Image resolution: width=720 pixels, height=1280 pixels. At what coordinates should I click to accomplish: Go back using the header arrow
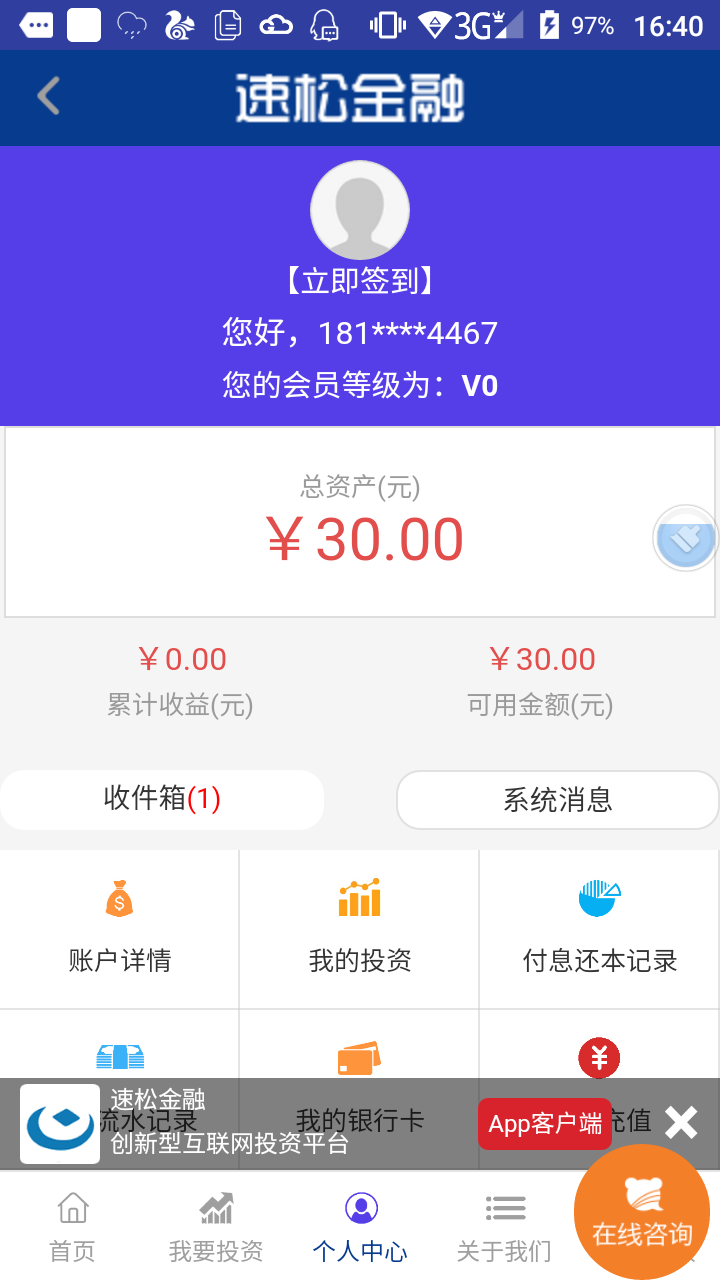tap(48, 97)
